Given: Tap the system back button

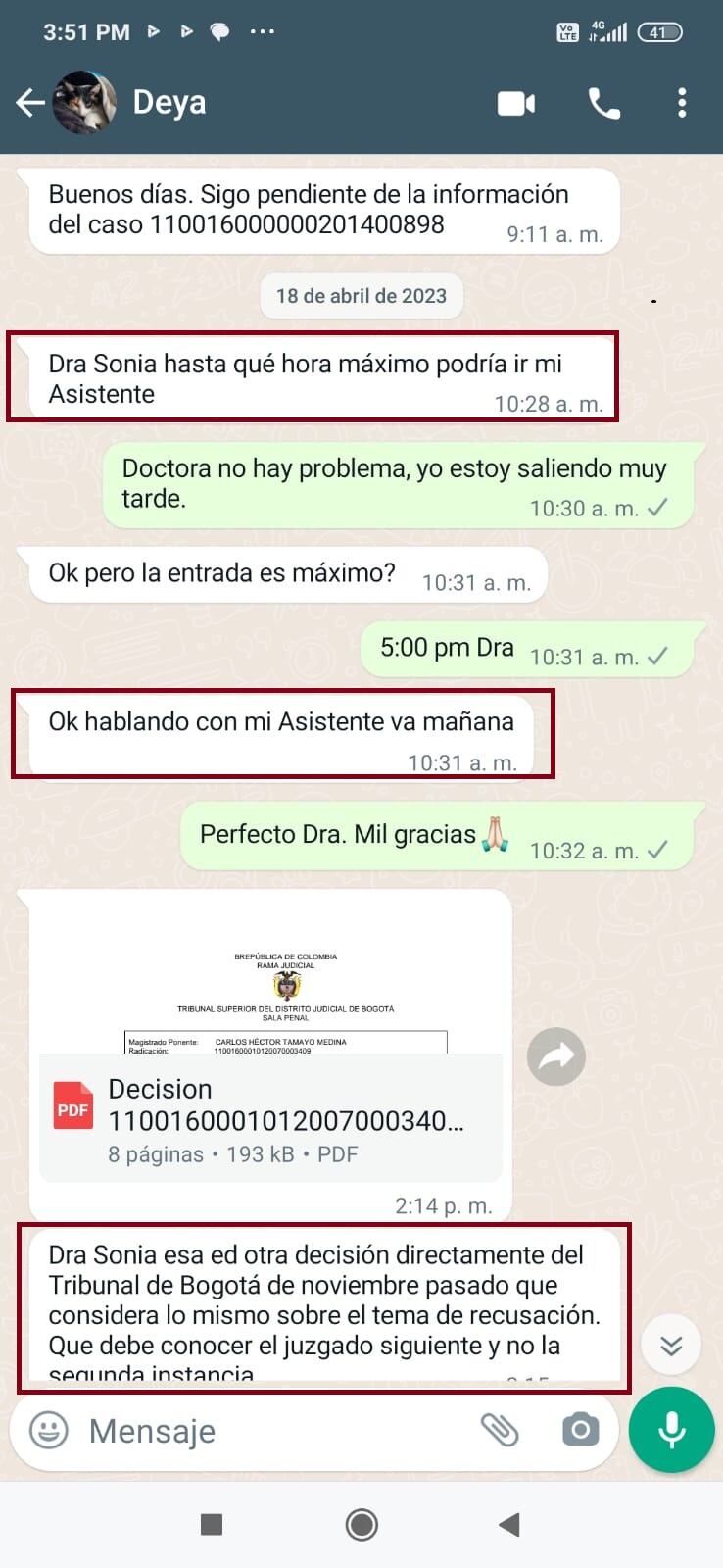Looking at the screenshot, I should click(x=508, y=1524).
